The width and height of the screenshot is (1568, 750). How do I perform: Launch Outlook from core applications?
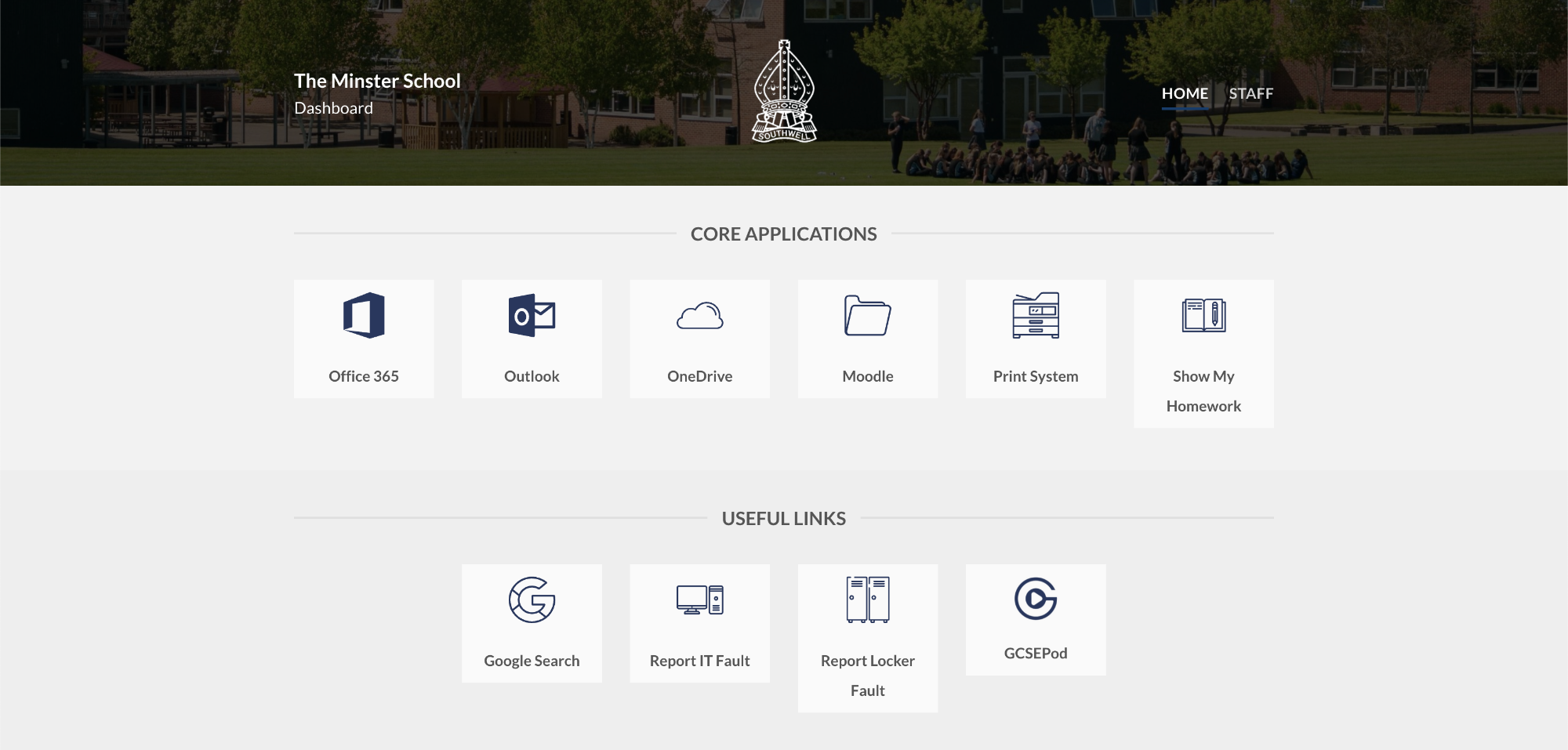[x=532, y=339]
